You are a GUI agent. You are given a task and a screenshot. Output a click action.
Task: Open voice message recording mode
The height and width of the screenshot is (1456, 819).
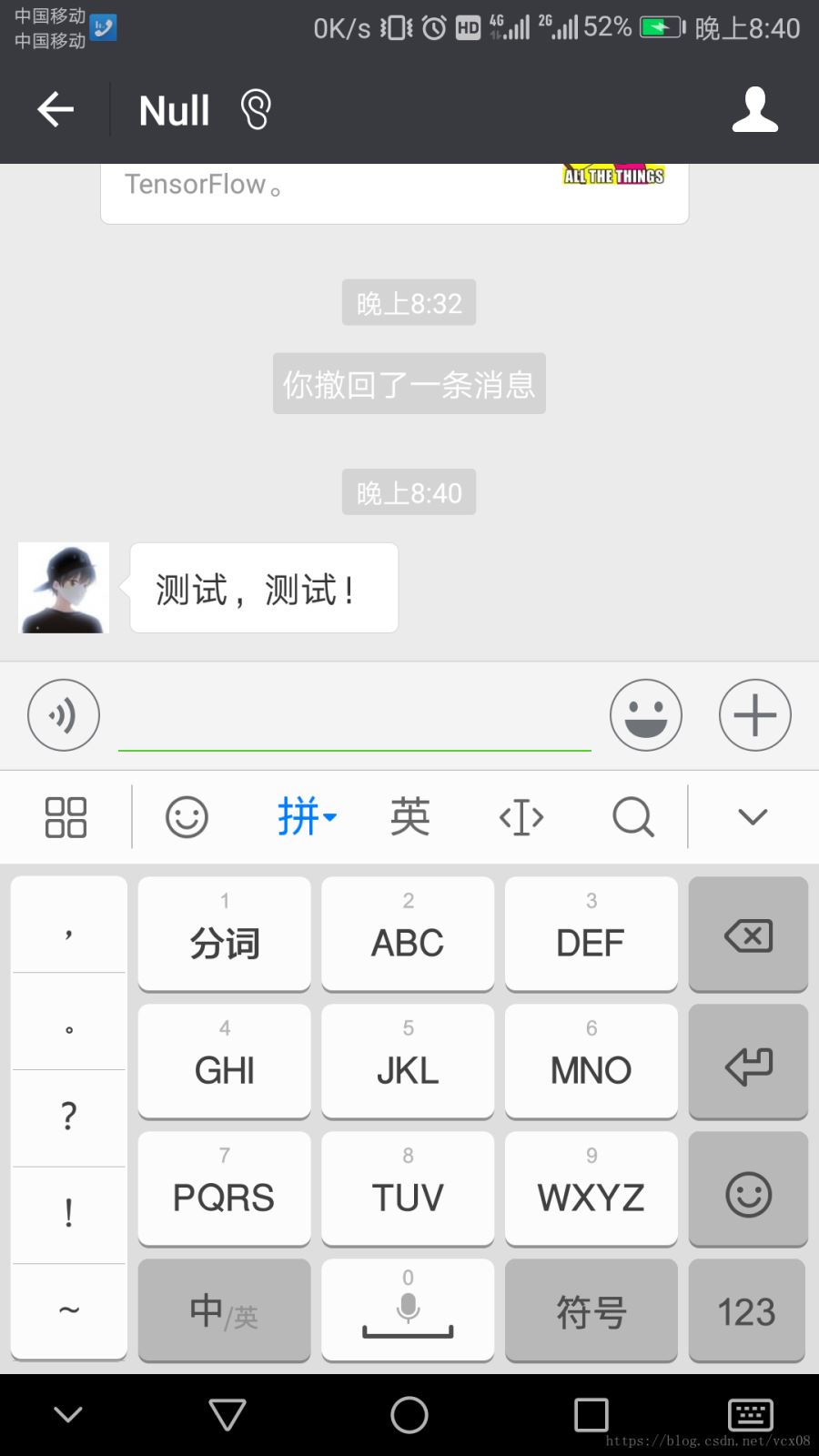(62, 715)
